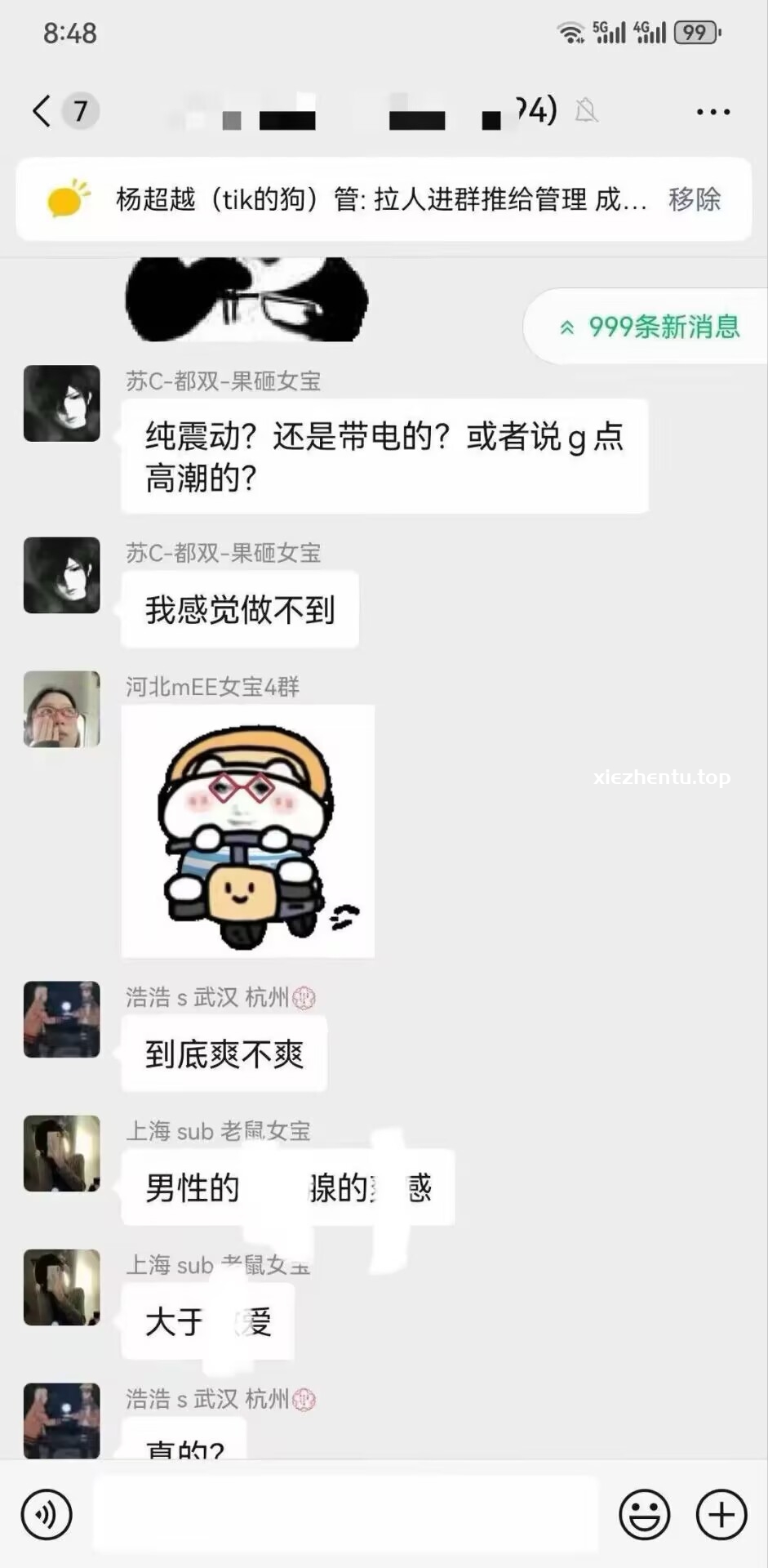Tap the megaphone announcement icon

[x=65, y=198]
